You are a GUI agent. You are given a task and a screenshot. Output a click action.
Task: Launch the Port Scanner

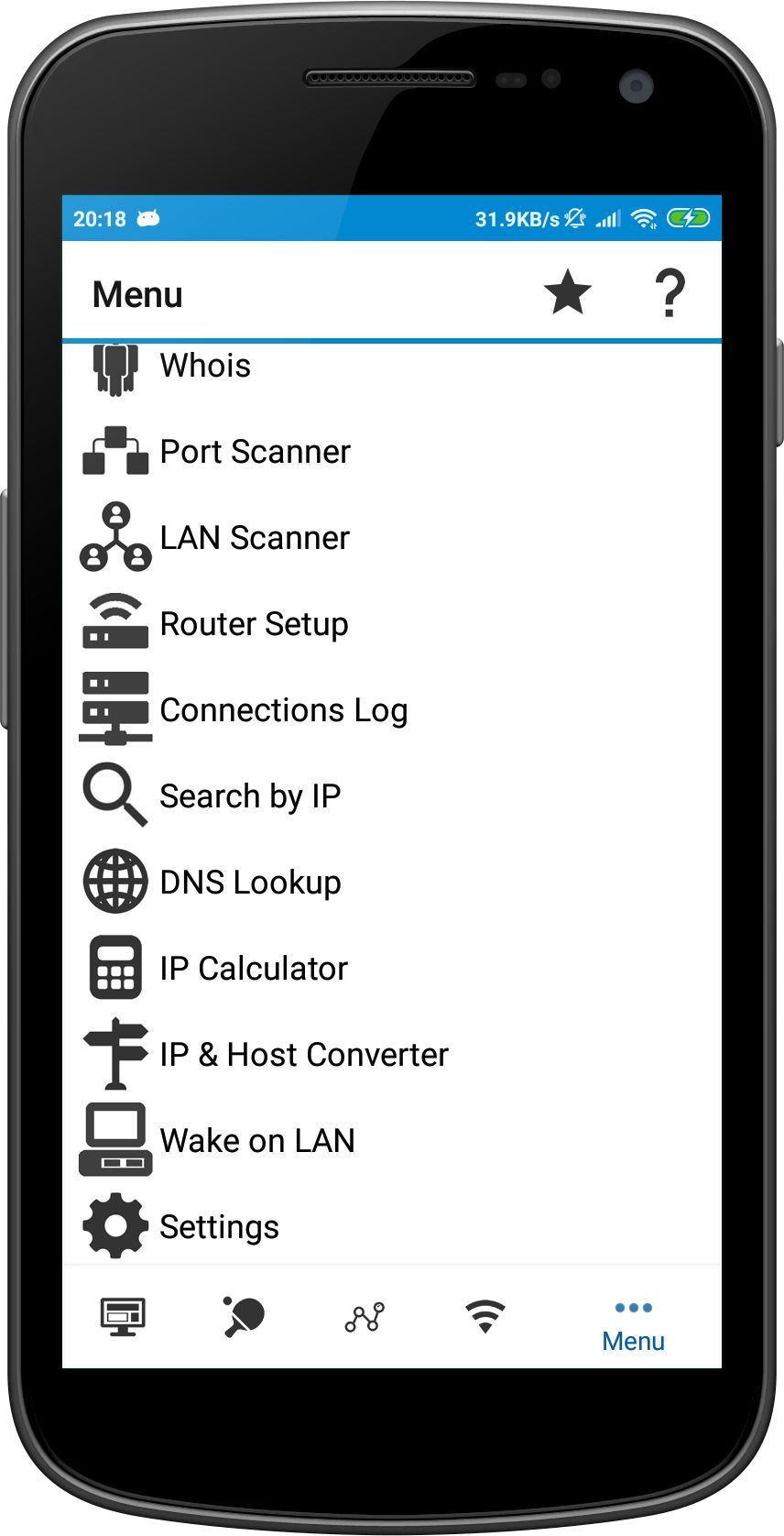click(x=392, y=452)
